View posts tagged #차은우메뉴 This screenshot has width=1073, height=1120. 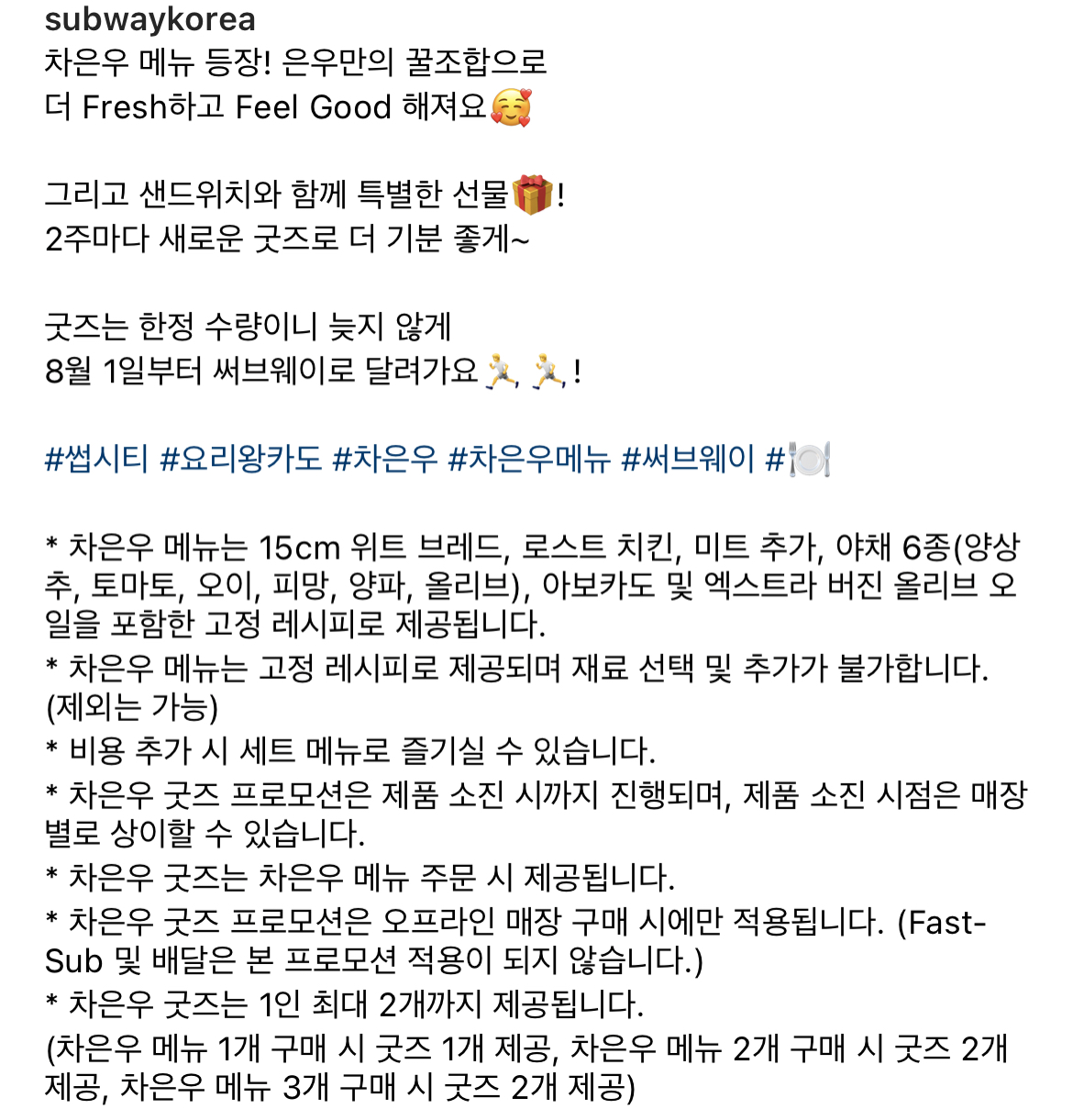point(528,458)
